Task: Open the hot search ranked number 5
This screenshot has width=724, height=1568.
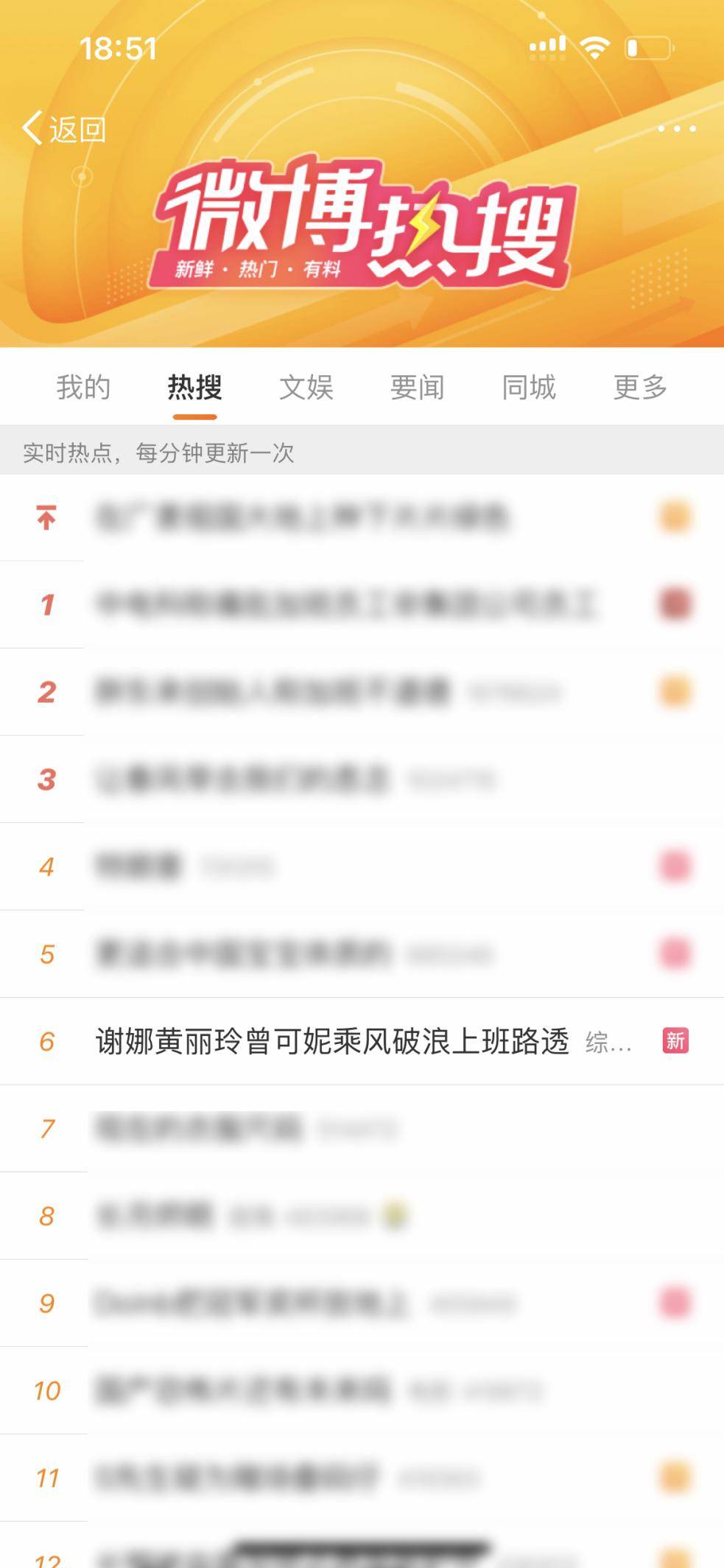Action: [x=243, y=953]
